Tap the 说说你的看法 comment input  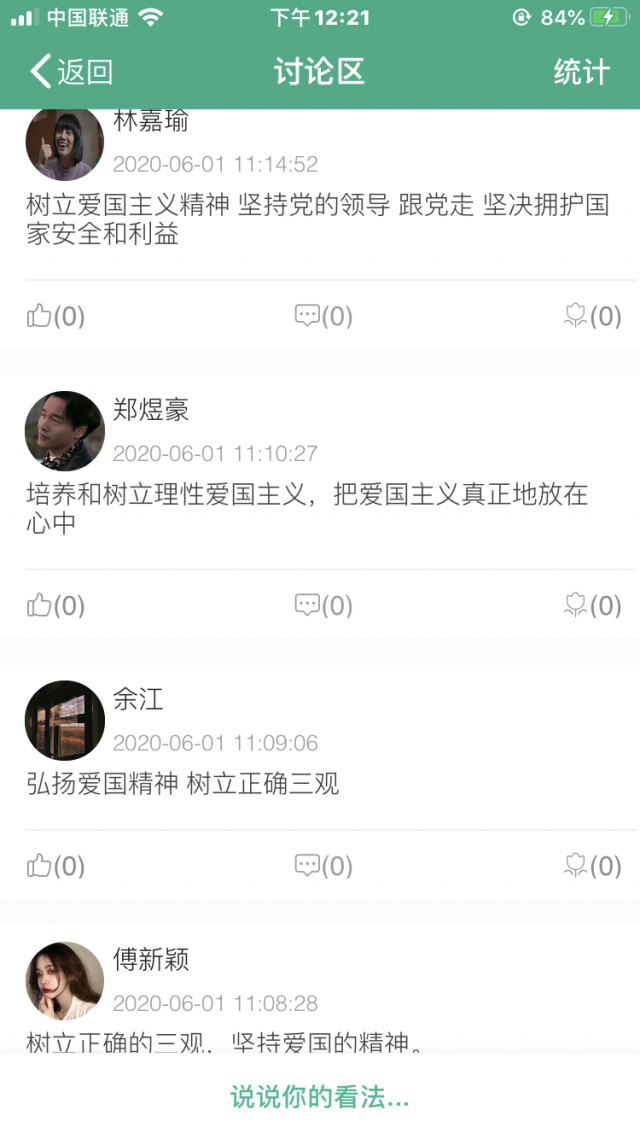click(x=320, y=1097)
